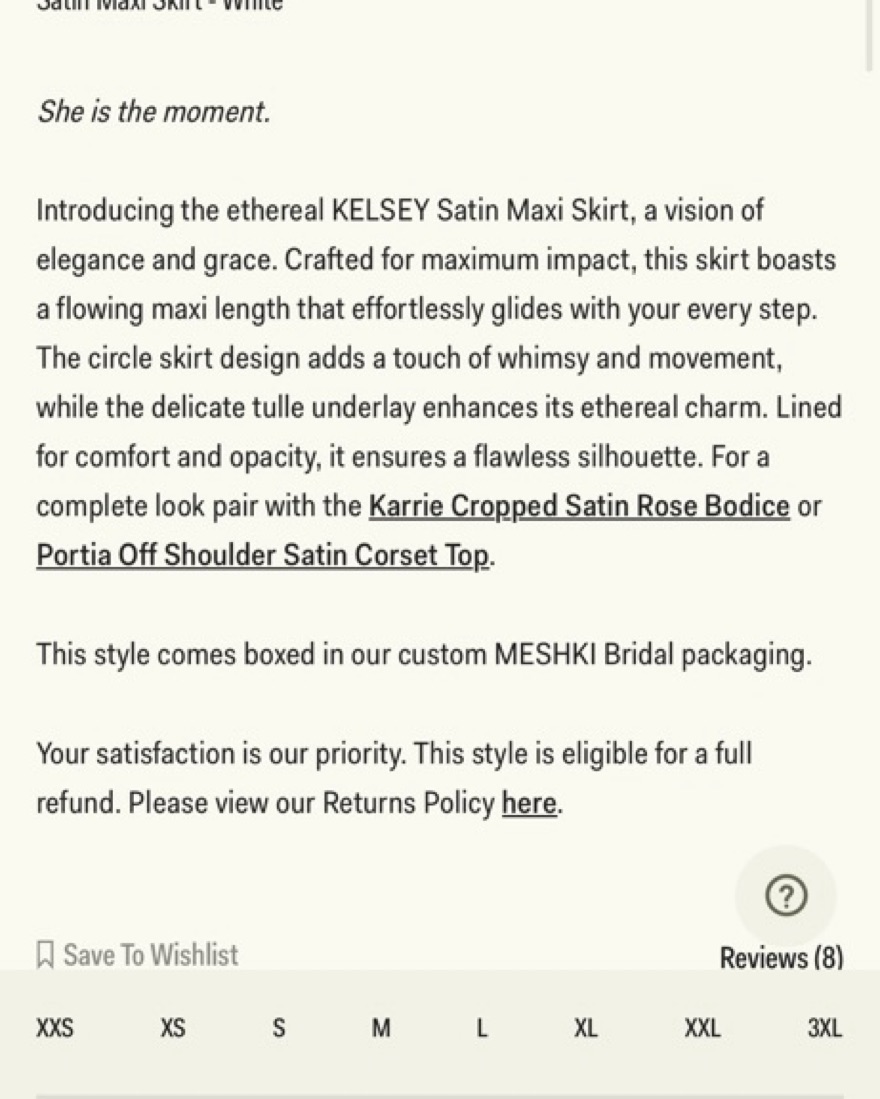Tap the help question mark button
Viewport: 880px width, 1099px height.
786,896
